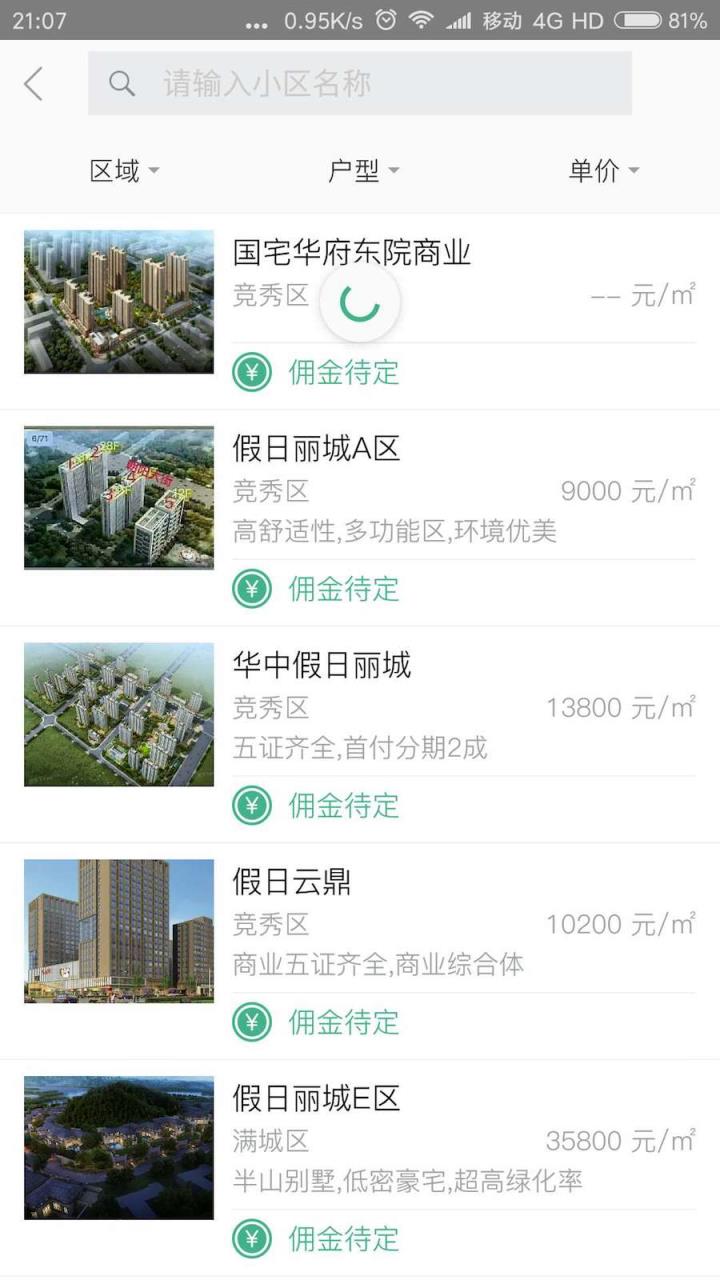The height and width of the screenshot is (1280, 720).
Task: Tap the ¥ commission icon for 假日云鼎
Action: [251, 1022]
